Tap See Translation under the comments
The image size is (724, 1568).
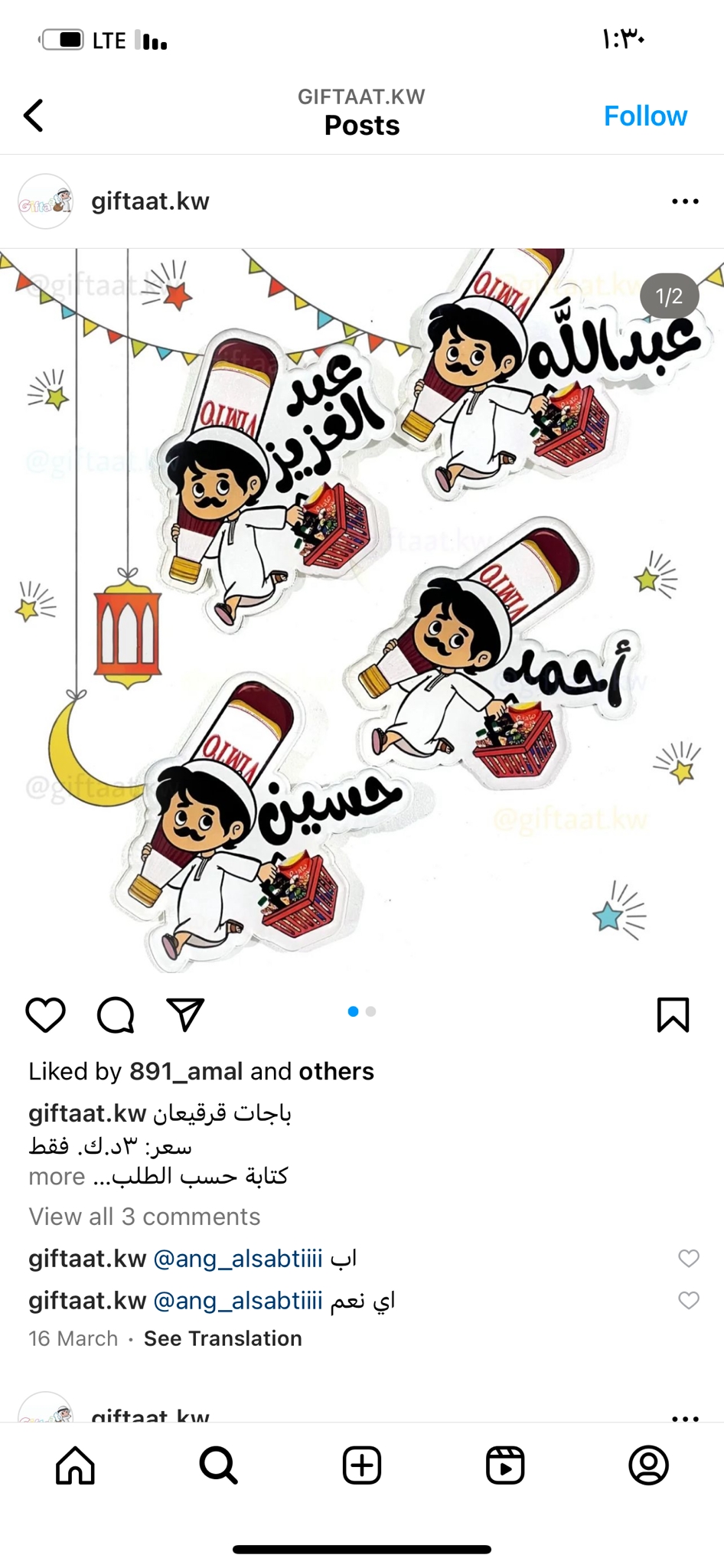[223, 1338]
